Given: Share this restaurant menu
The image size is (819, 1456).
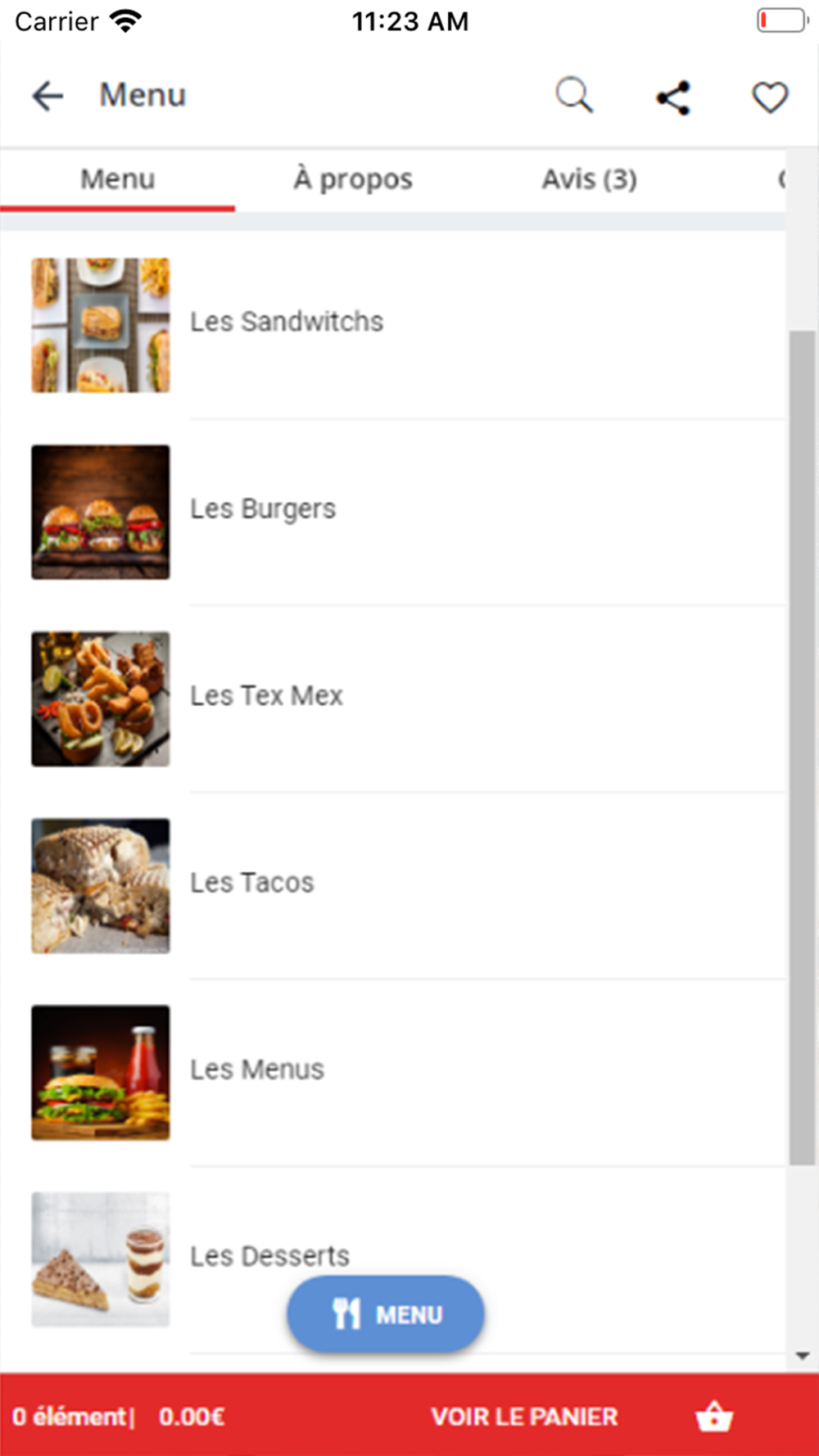Looking at the screenshot, I should pos(673,97).
